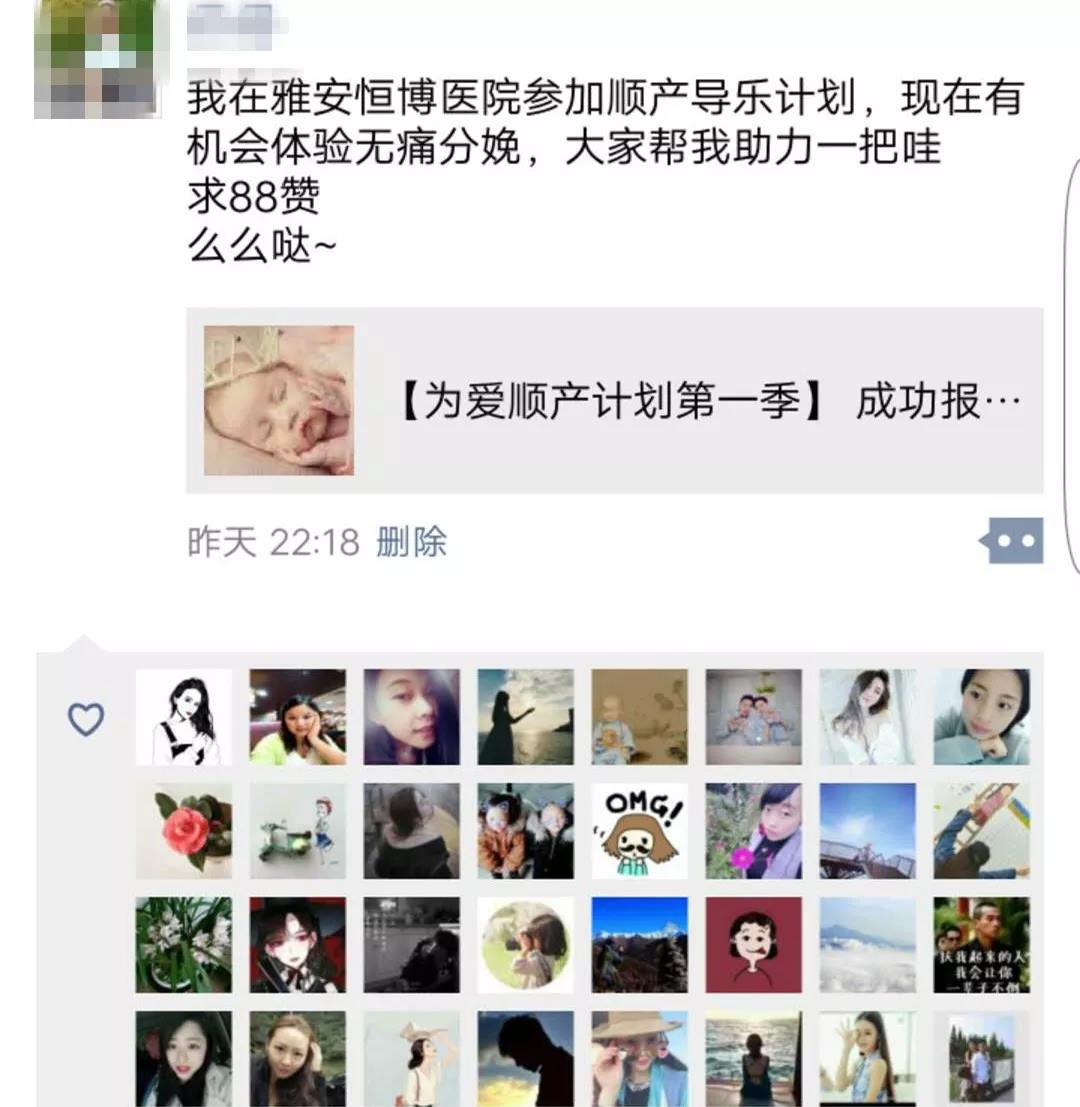View the liker with the white orchid plant avatar
This screenshot has width=1080, height=1107.
(x=184, y=945)
